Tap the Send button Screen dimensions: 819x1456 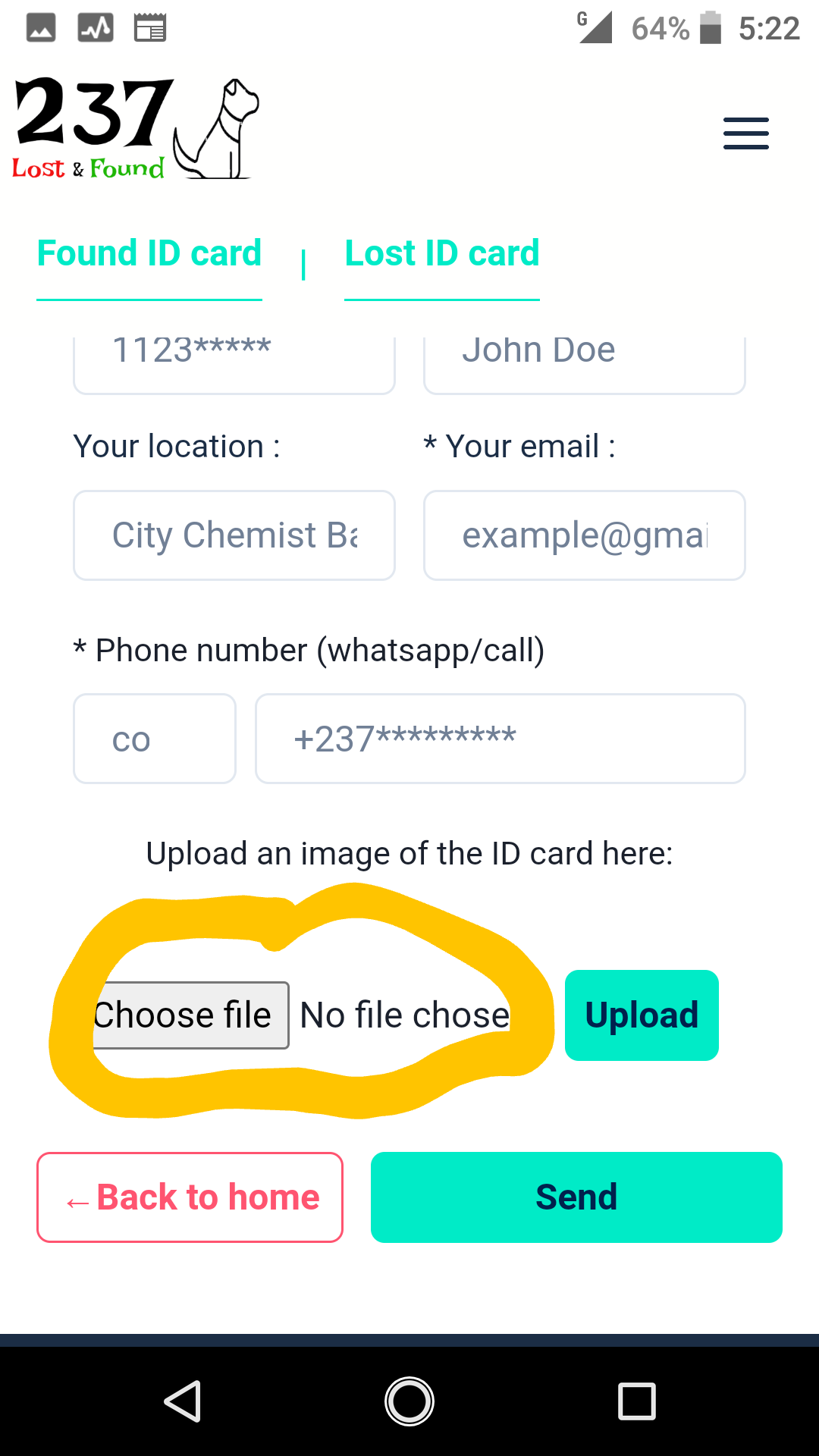(x=576, y=1197)
